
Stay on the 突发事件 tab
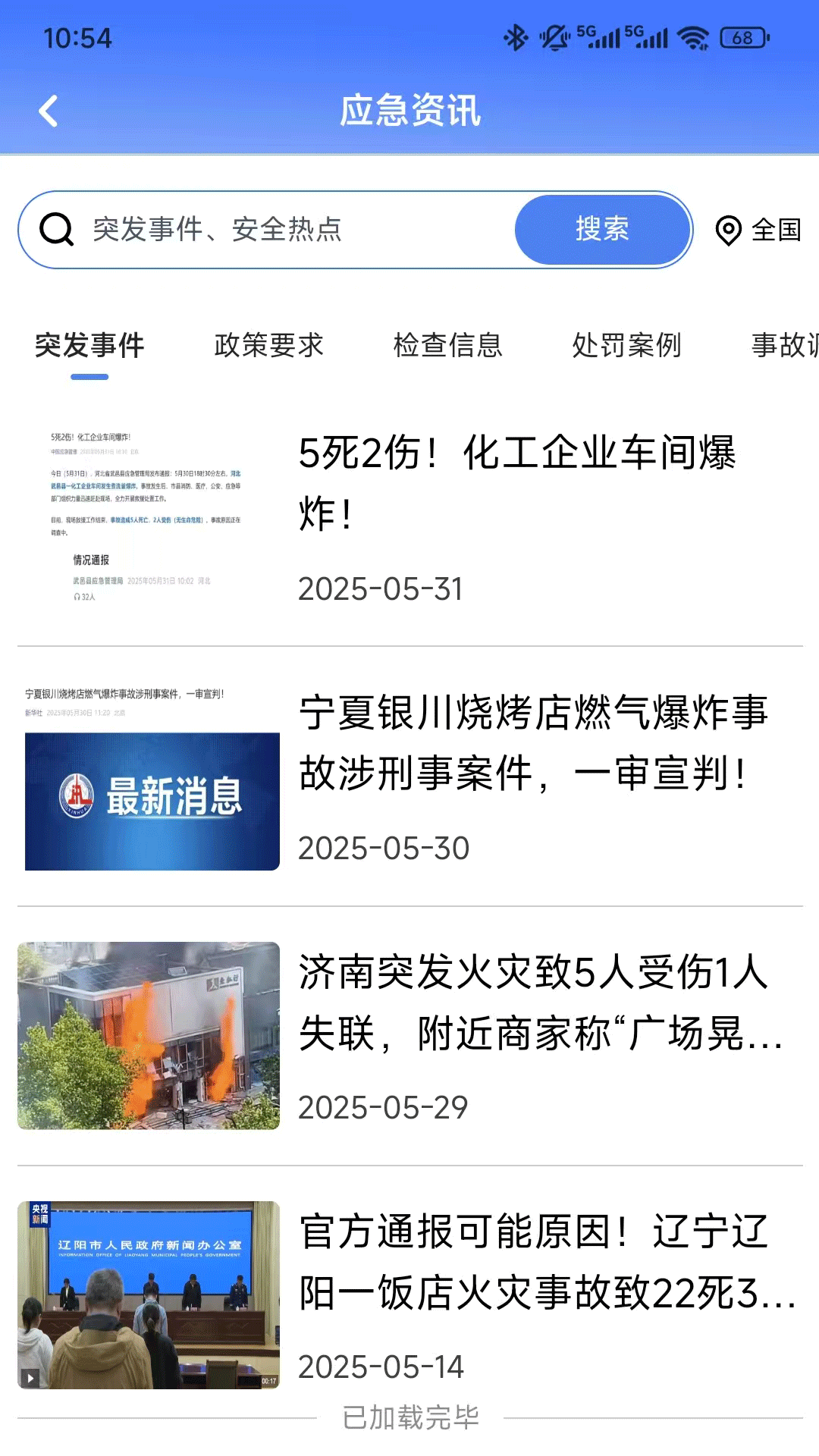88,346
